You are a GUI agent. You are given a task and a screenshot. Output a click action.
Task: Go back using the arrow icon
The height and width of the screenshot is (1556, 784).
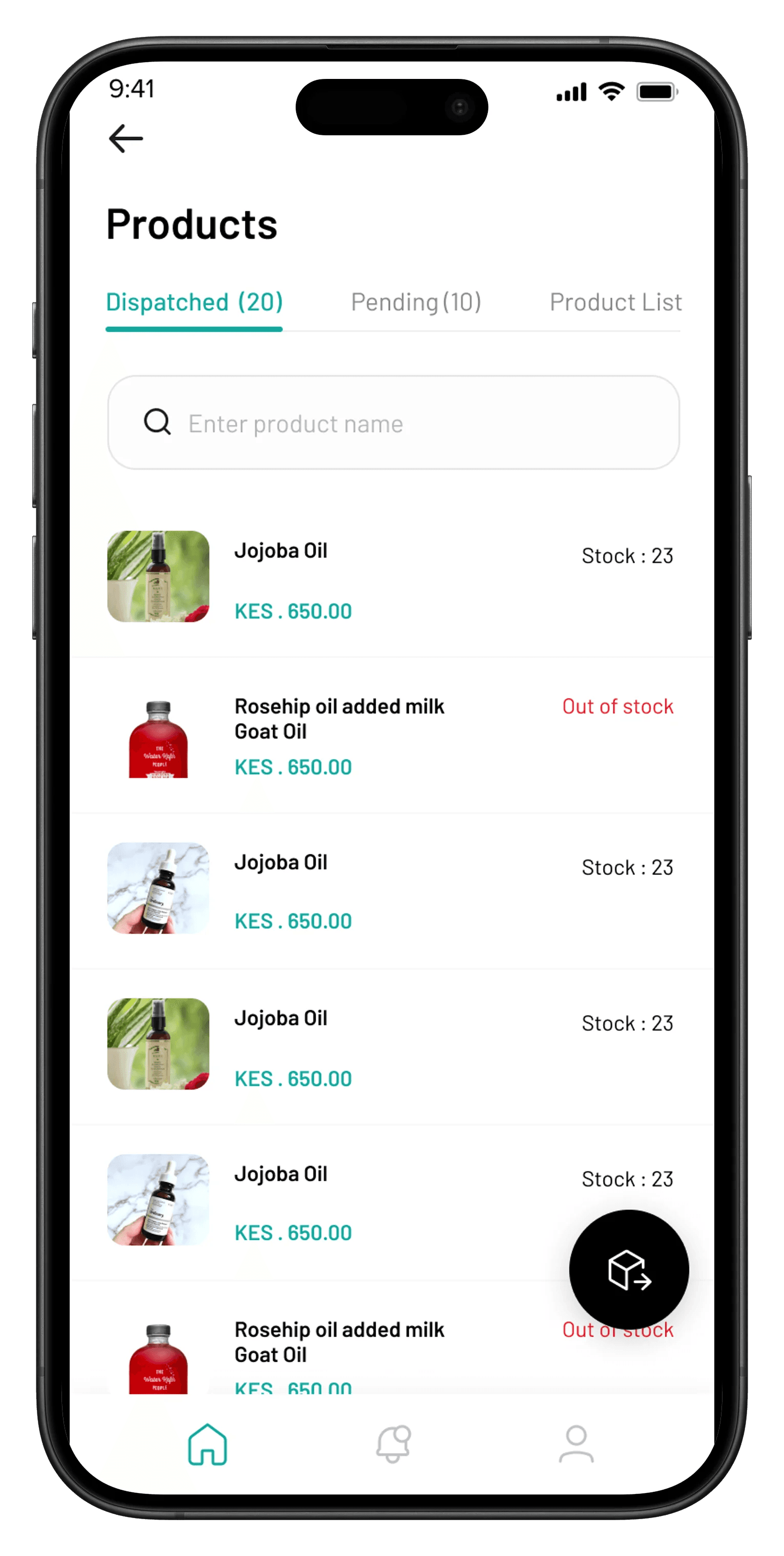click(126, 138)
